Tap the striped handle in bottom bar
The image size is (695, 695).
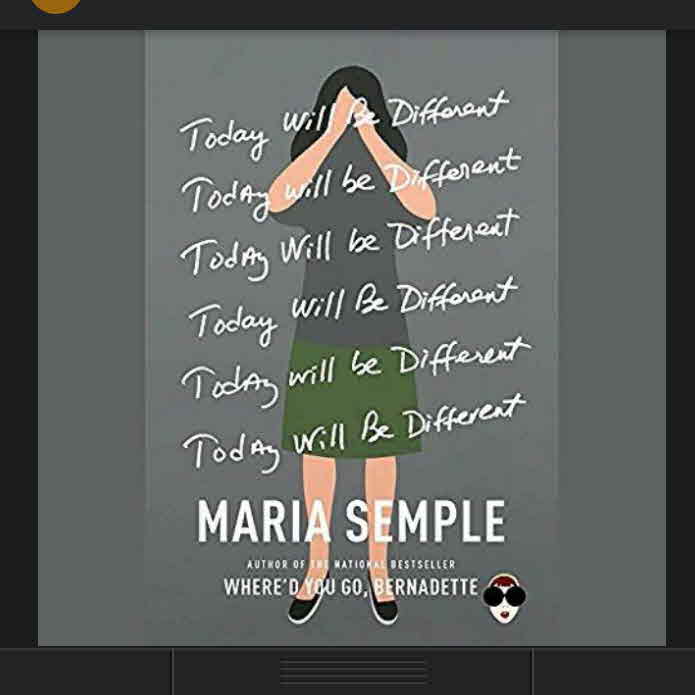(352, 672)
